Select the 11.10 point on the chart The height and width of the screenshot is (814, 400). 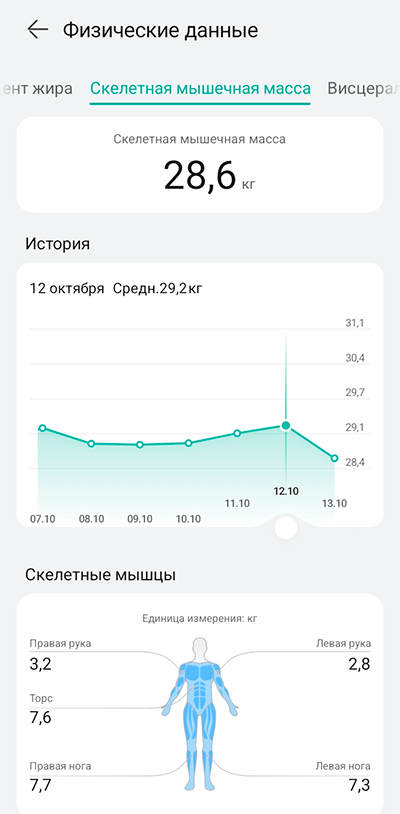(237, 433)
